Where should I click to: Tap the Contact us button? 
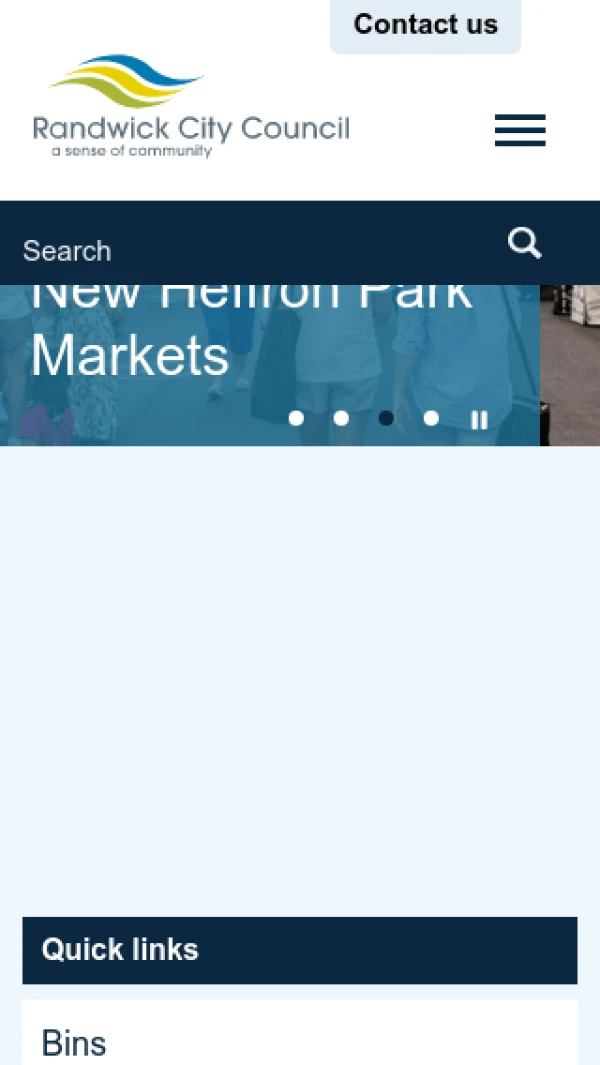coord(425,25)
